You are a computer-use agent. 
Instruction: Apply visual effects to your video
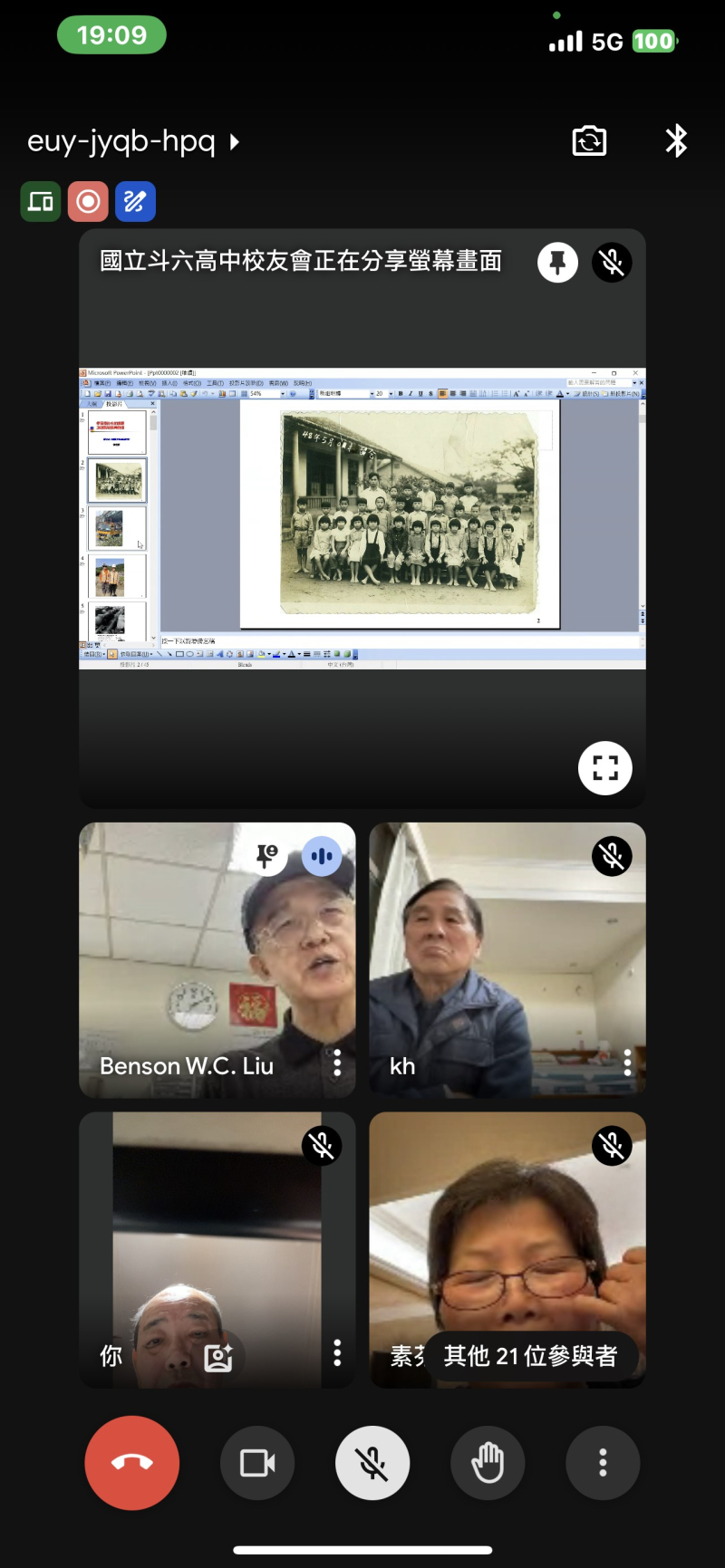[x=218, y=1356]
